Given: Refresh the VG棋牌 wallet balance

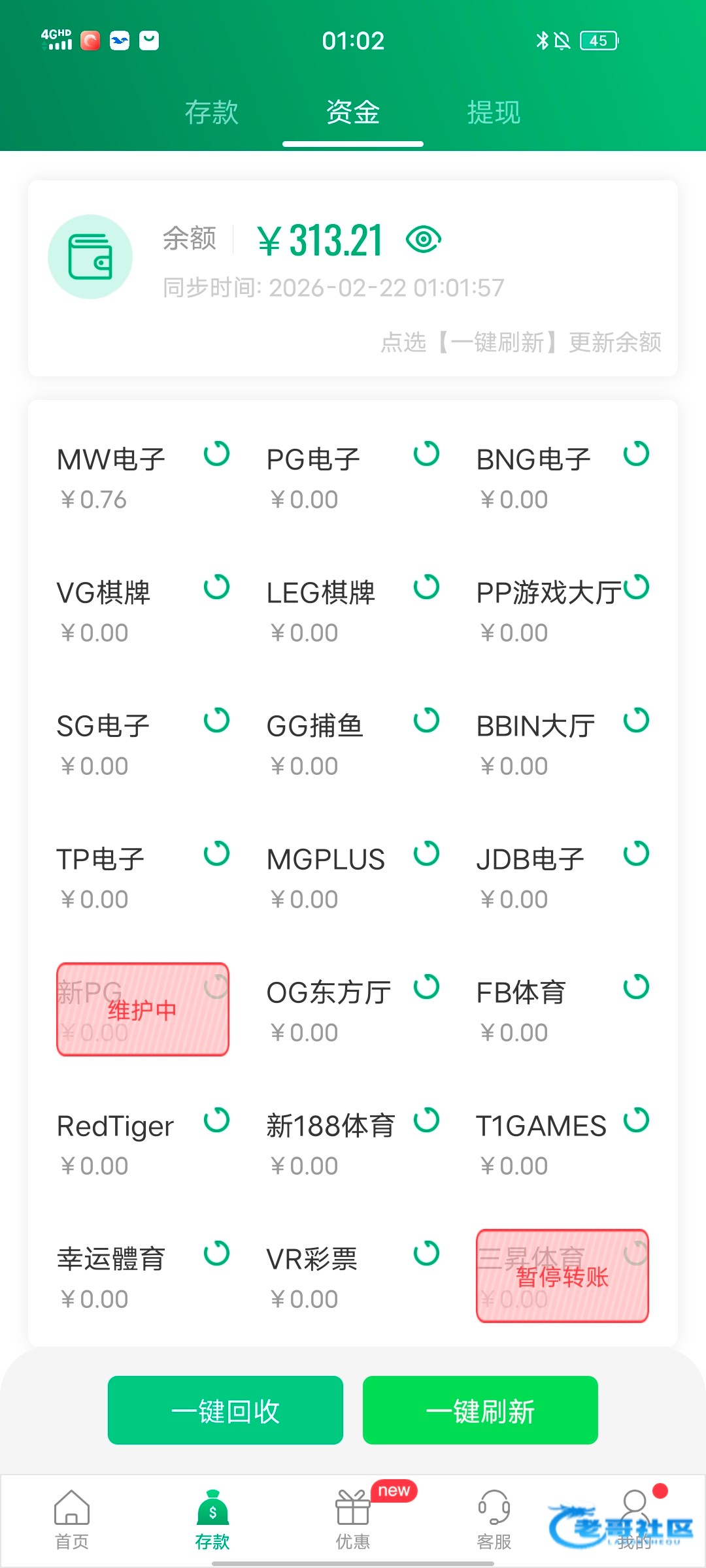Looking at the screenshot, I should pyautogui.click(x=217, y=587).
